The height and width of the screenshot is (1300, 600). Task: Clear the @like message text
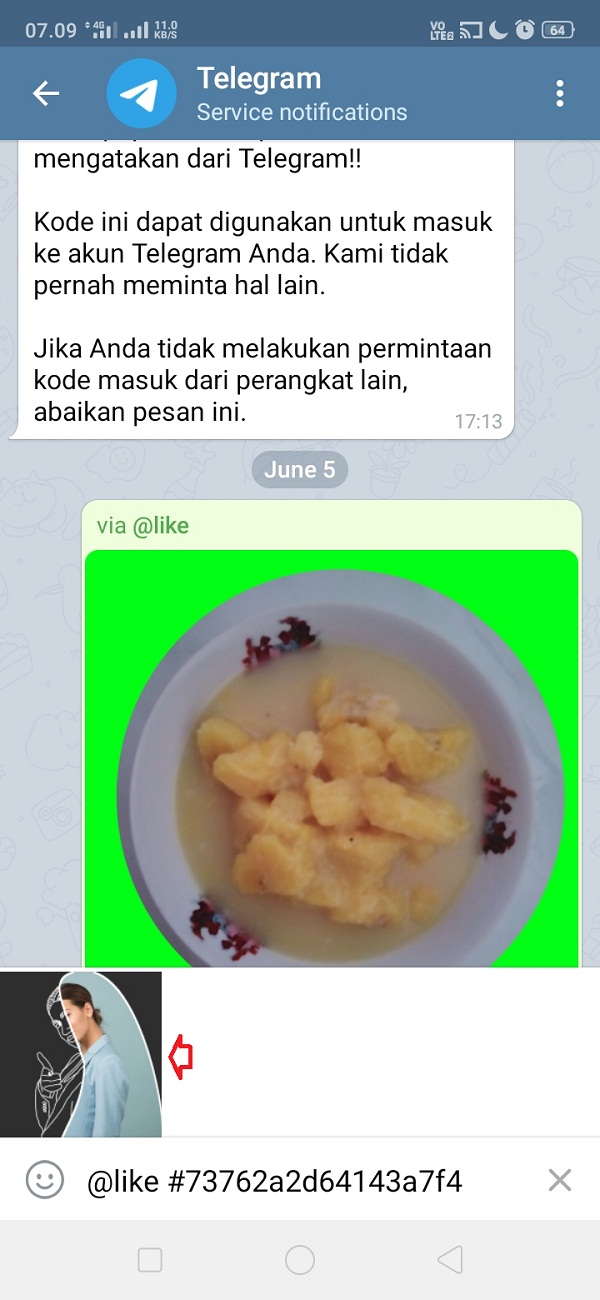[560, 1181]
